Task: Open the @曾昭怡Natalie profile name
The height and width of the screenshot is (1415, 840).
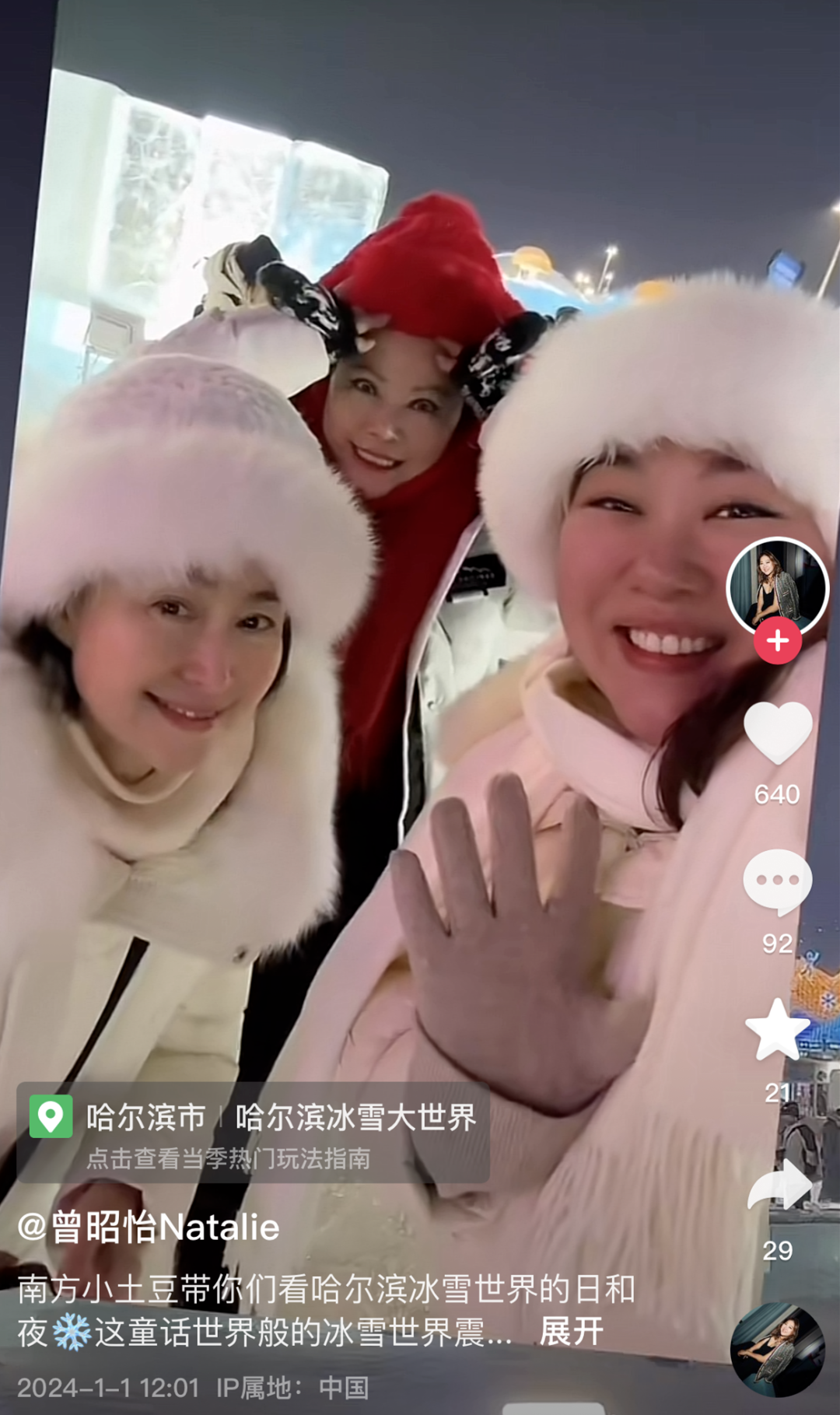Action: [149, 1228]
